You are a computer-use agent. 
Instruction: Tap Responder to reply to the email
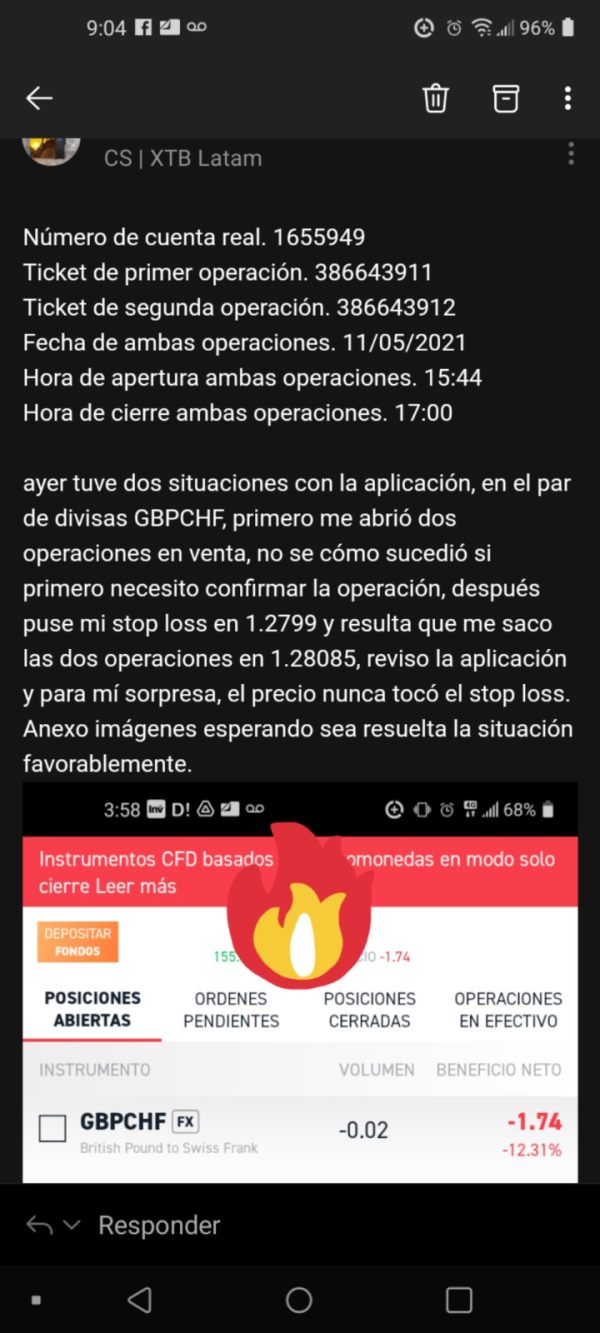point(159,1225)
